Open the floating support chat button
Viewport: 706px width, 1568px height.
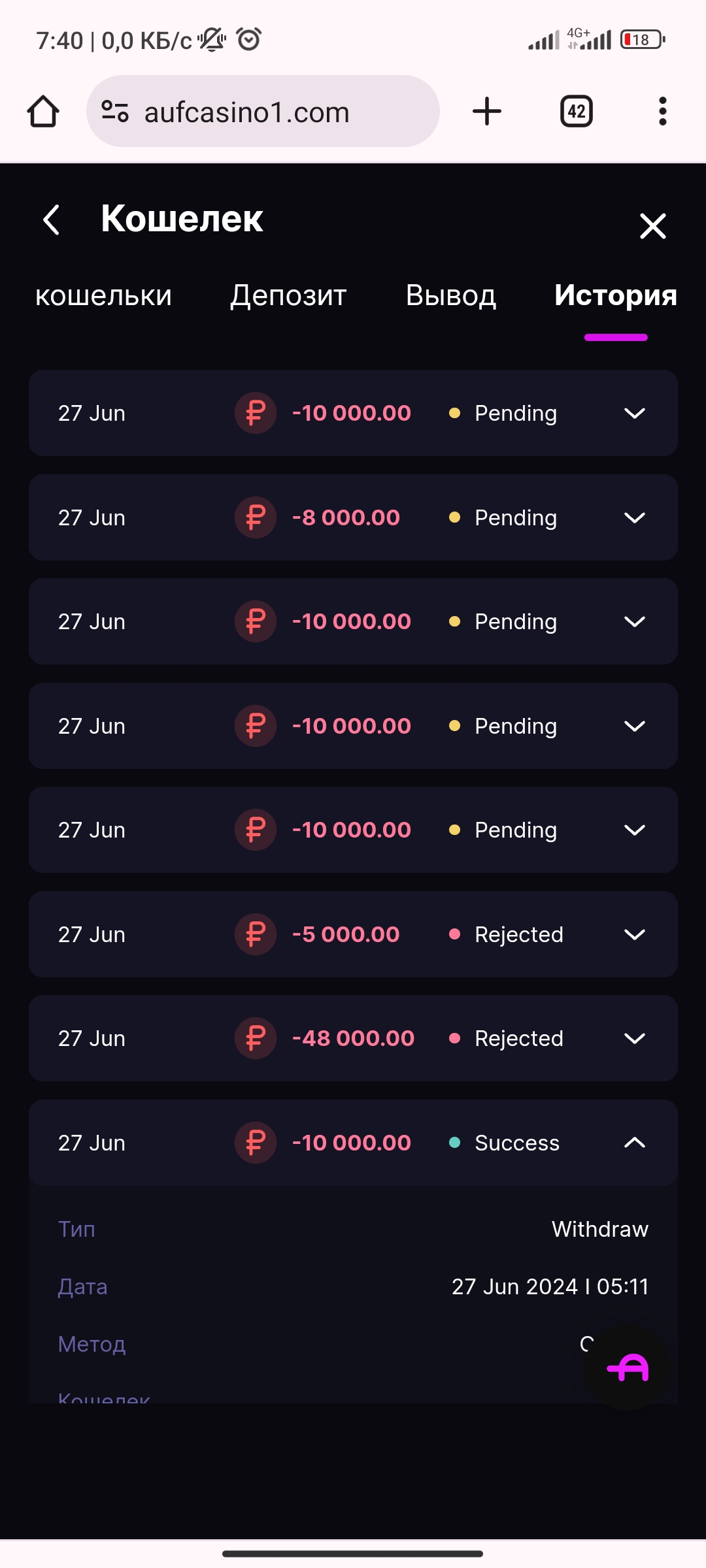coord(628,1367)
